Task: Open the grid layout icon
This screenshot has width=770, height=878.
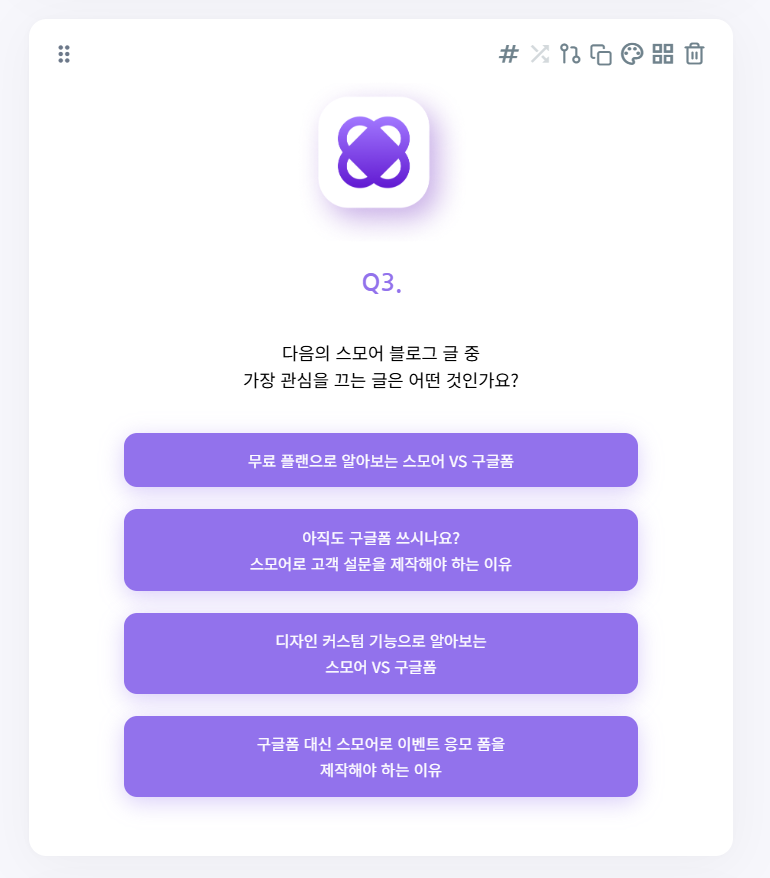Action: point(663,54)
